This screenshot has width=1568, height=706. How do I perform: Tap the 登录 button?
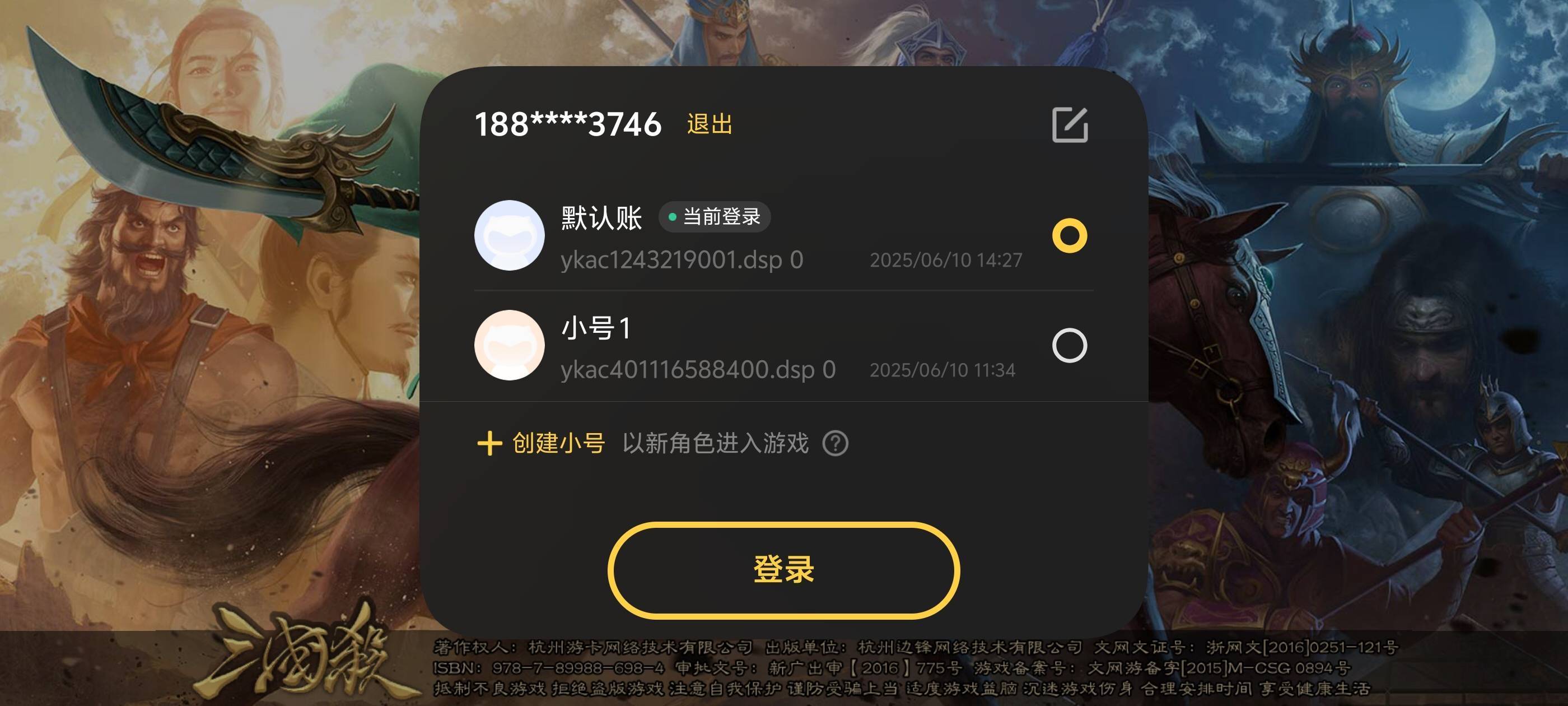coord(783,569)
